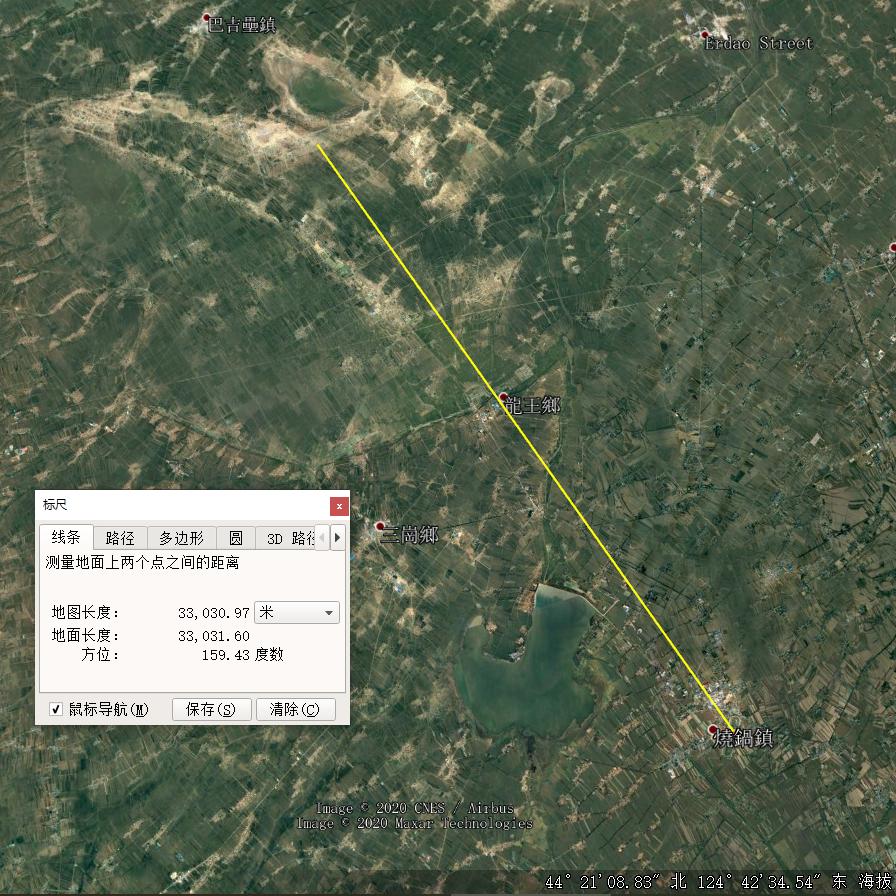
Task: Toggle the 鼠标导航 checkbox
Action: 56,709
